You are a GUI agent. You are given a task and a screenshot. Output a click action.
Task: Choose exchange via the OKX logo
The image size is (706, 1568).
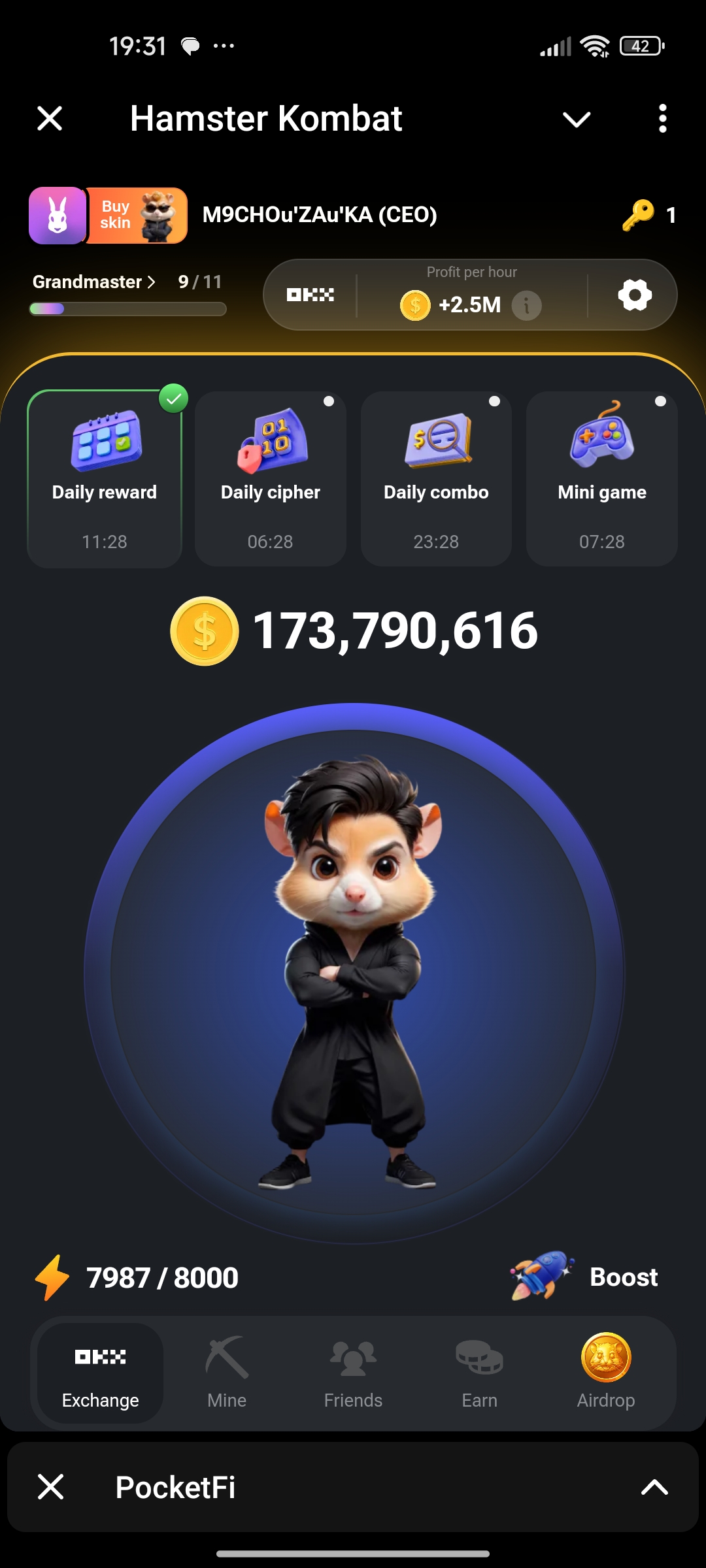(x=311, y=295)
